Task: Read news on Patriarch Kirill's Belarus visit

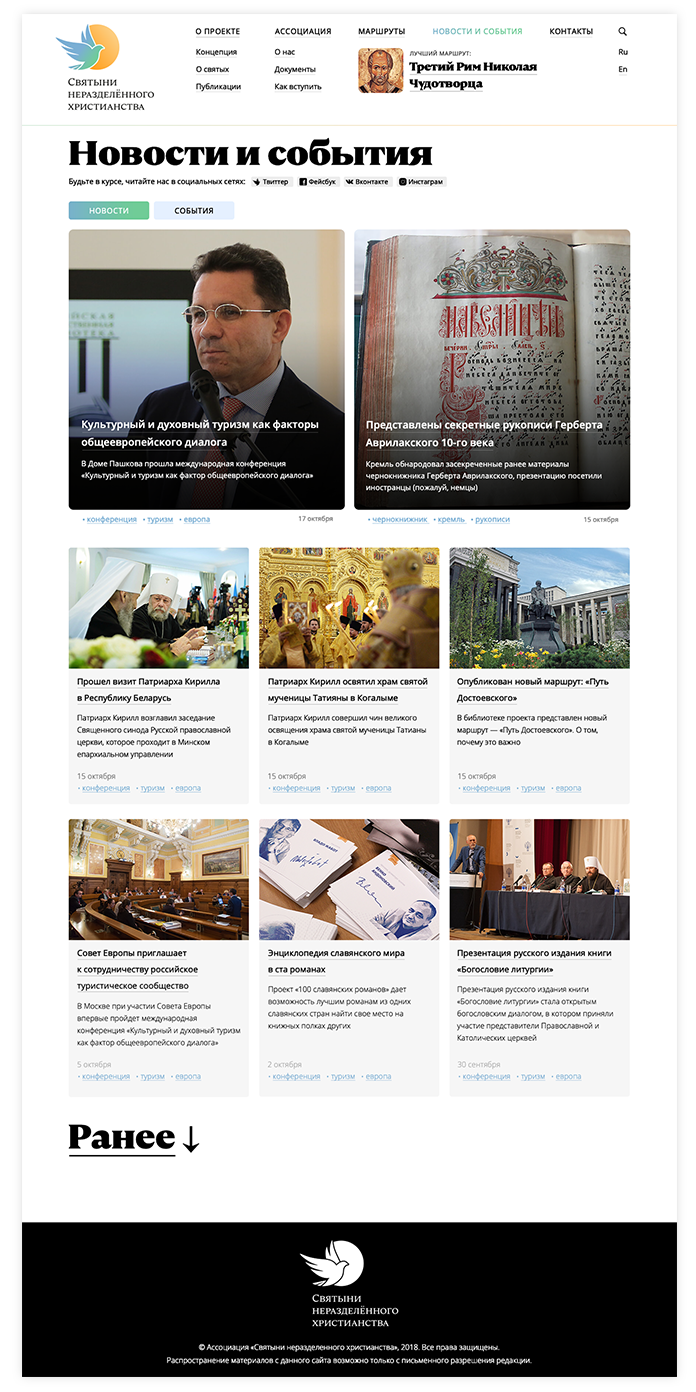Action: tap(148, 689)
